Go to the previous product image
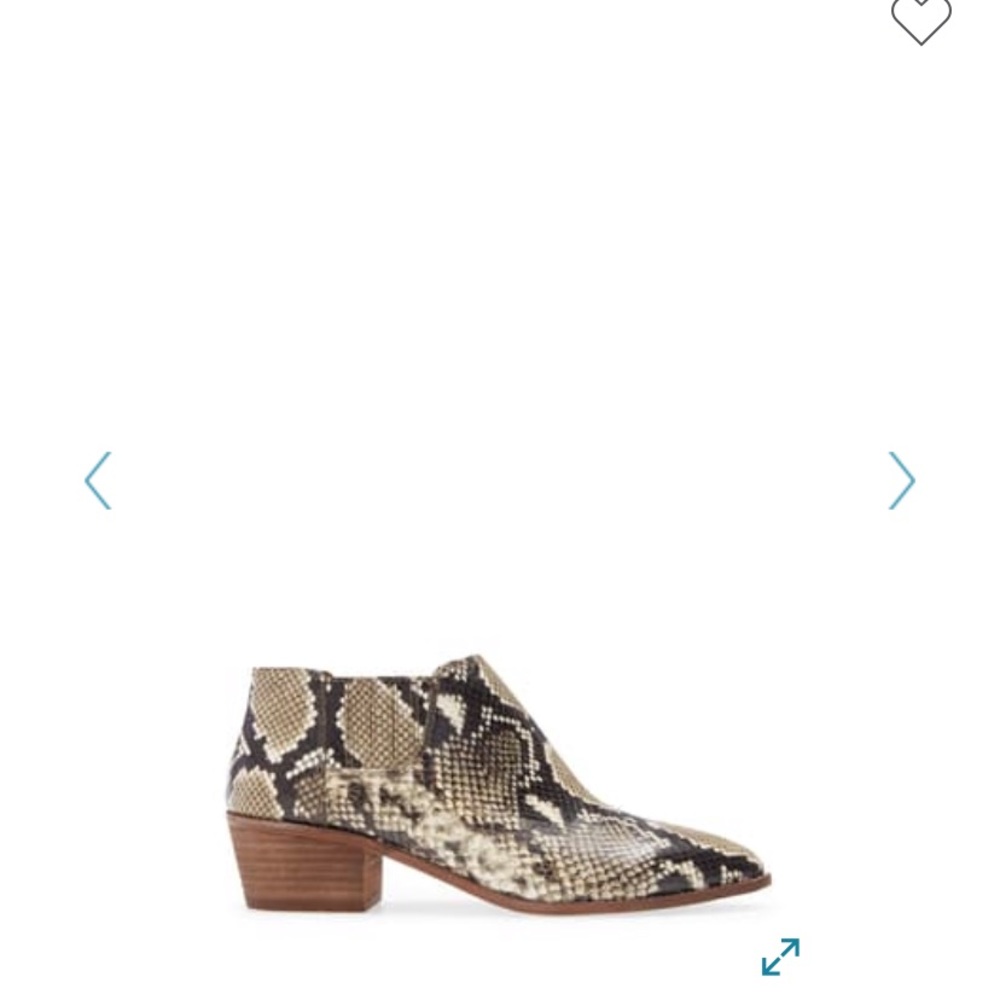Viewport: 1000px width, 1000px height. tap(98, 481)
